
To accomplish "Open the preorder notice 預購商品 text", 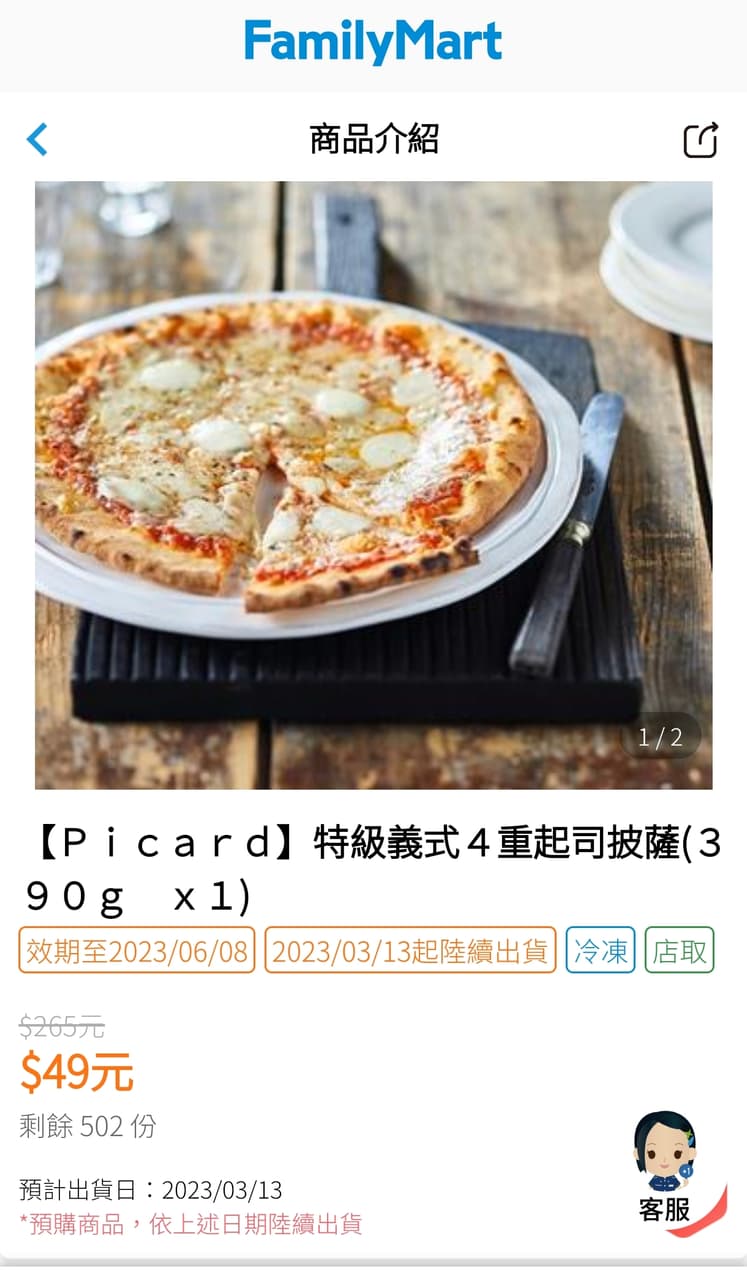I will click(180, 1225).
